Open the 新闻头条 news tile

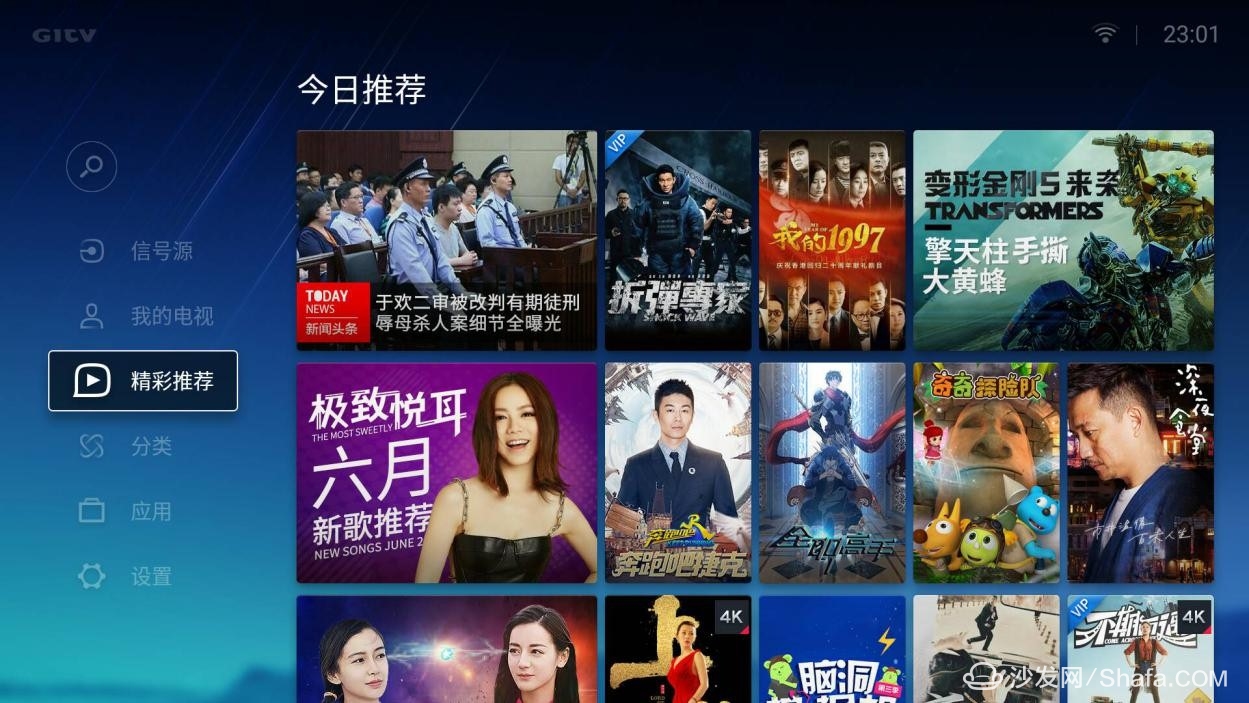coord(446,240)
